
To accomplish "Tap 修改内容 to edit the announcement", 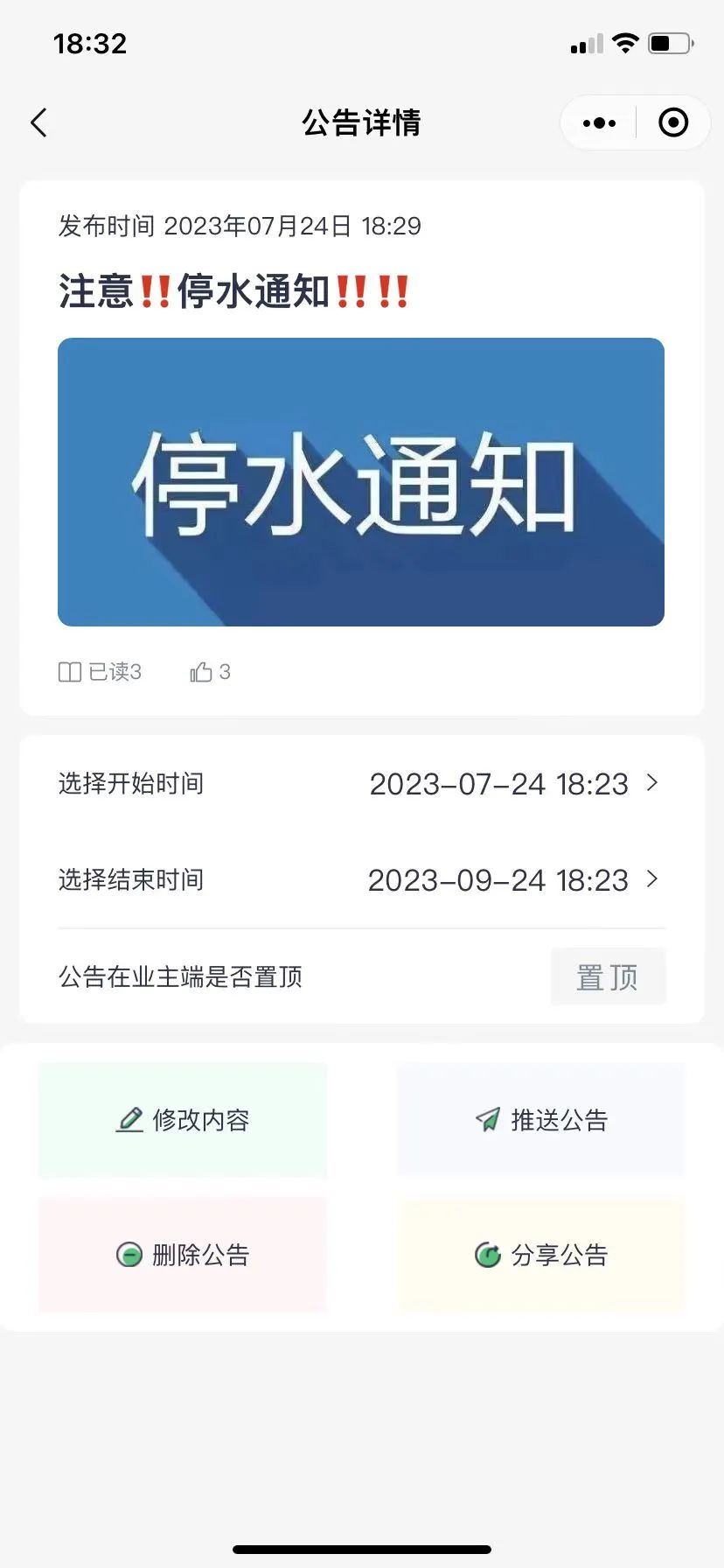I will pyautogui.click(x=183, y=1120).
